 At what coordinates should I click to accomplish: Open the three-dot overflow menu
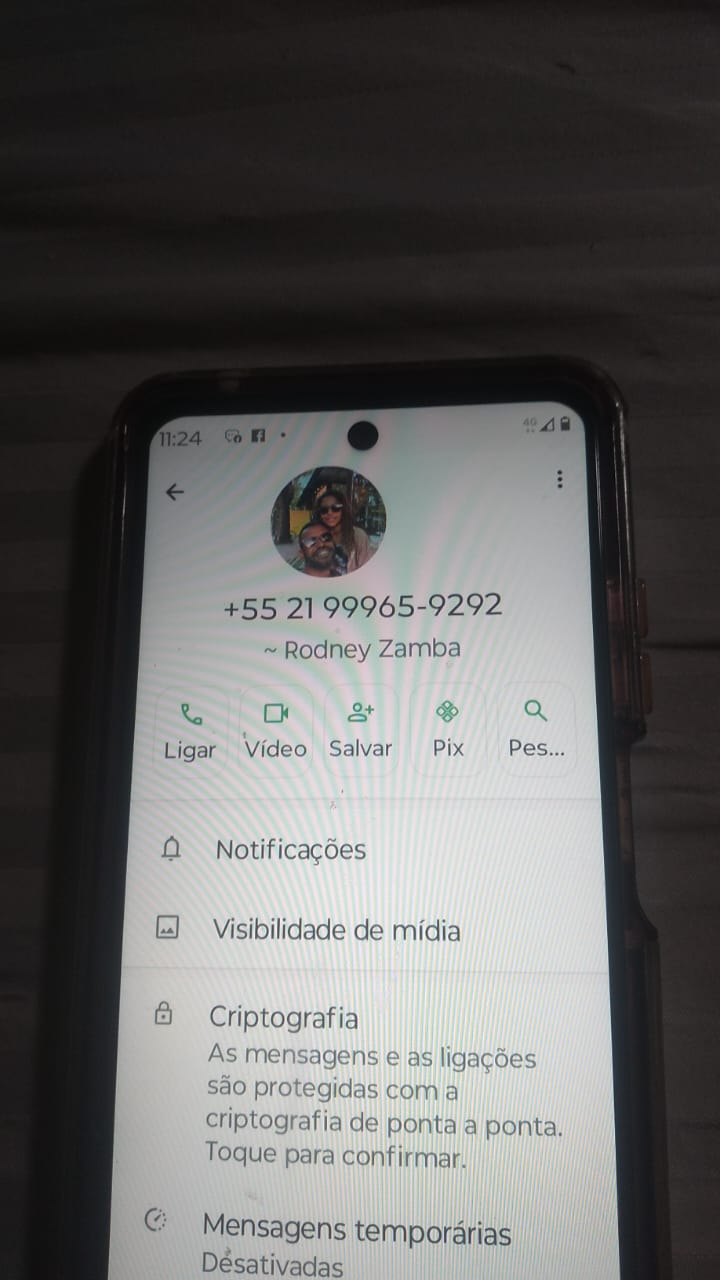pyautogui.click(x=559, y=480)
